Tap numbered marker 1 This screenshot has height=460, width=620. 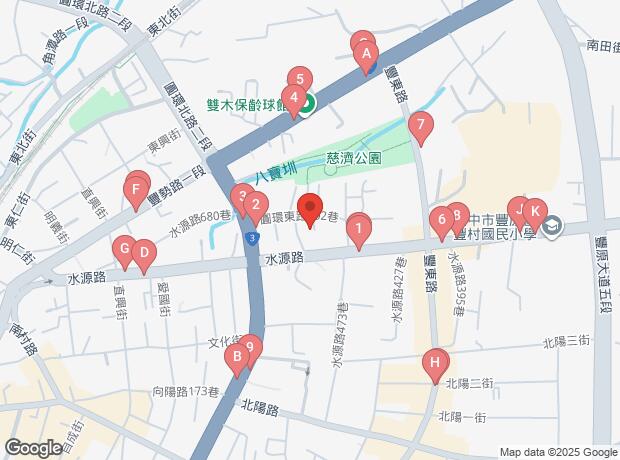coord(358,231)
